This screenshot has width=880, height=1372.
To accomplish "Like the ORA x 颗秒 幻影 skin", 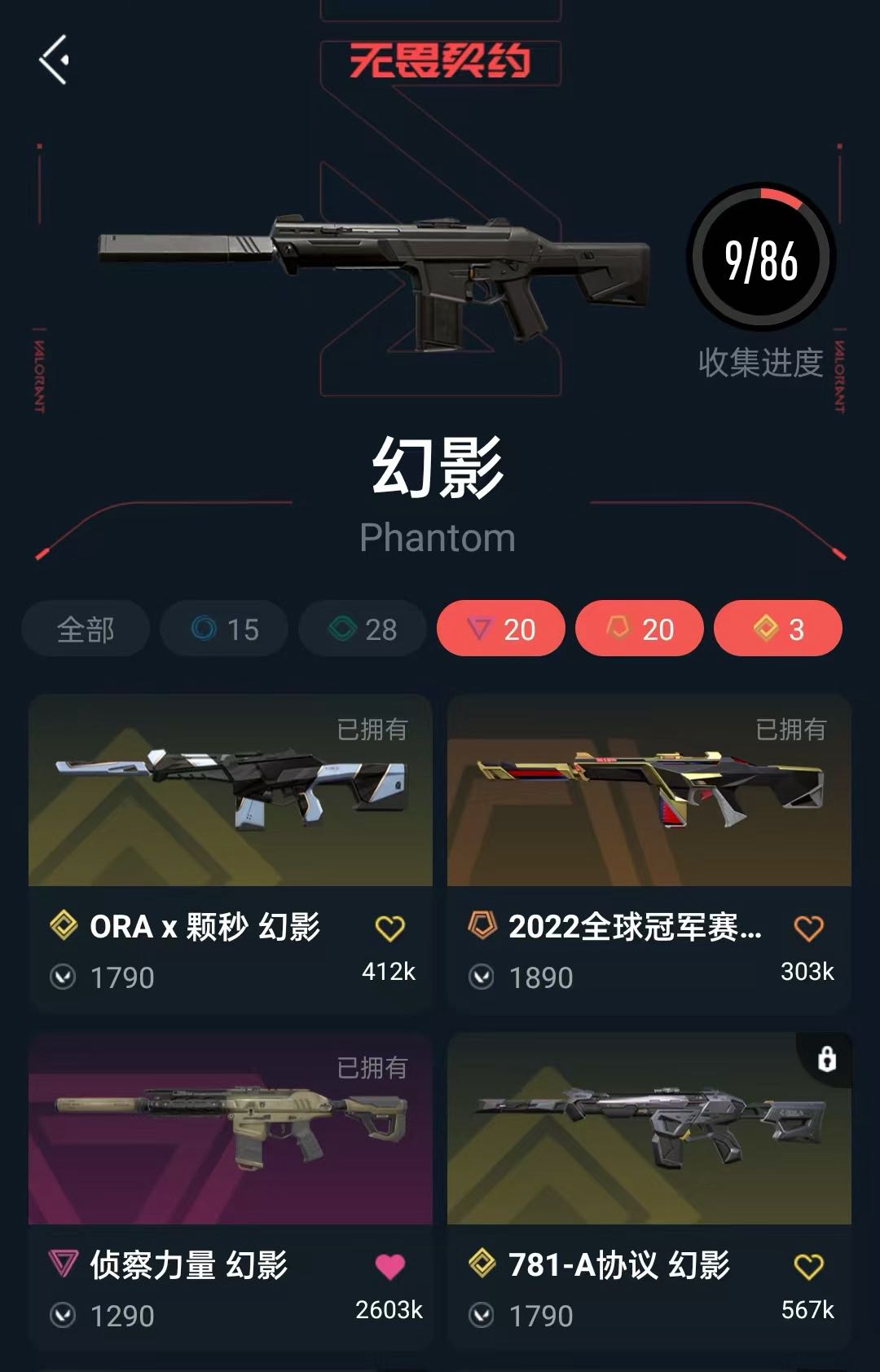I will (389, 928).
